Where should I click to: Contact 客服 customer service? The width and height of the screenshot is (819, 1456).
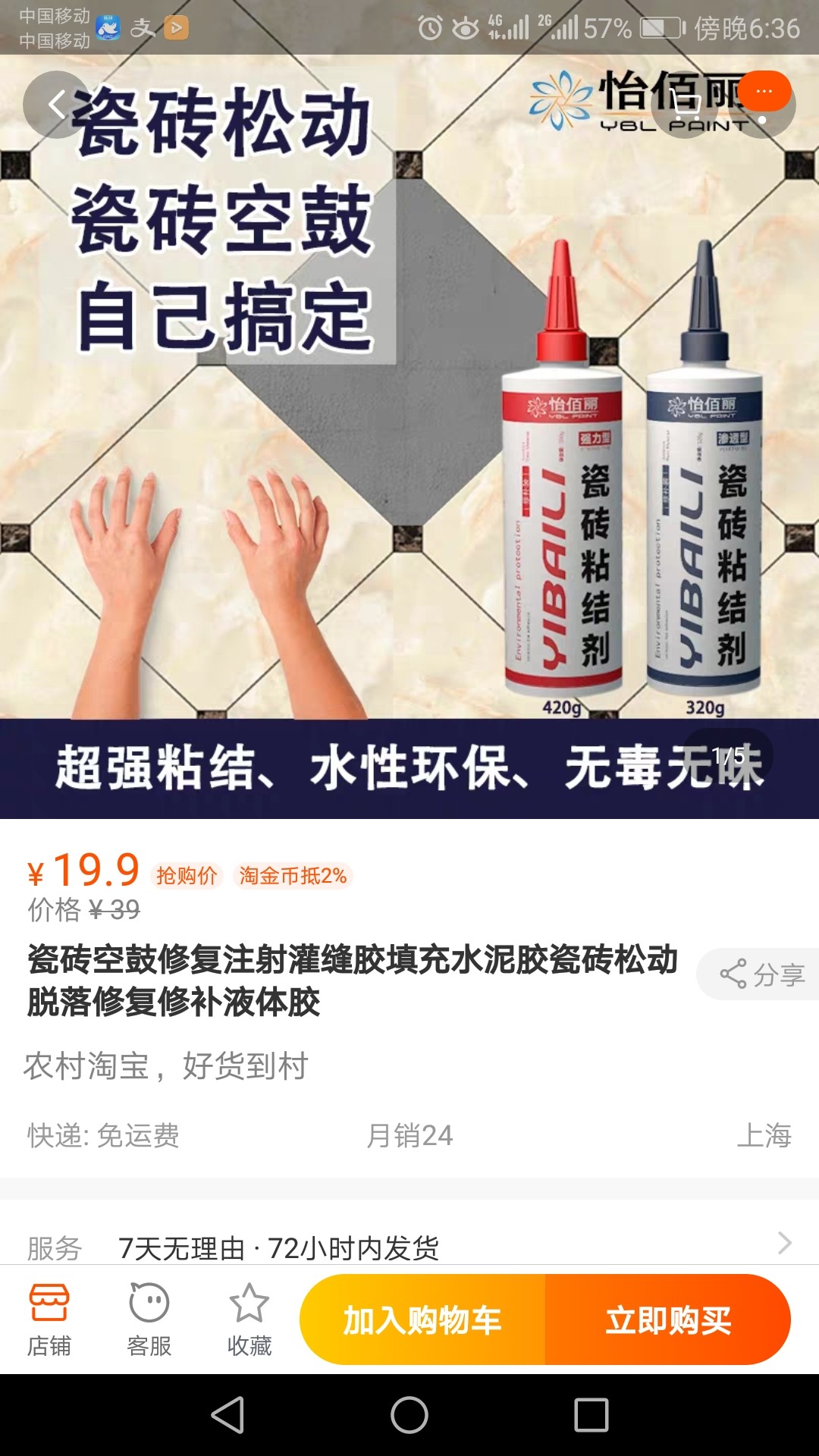coord(149,1320)
